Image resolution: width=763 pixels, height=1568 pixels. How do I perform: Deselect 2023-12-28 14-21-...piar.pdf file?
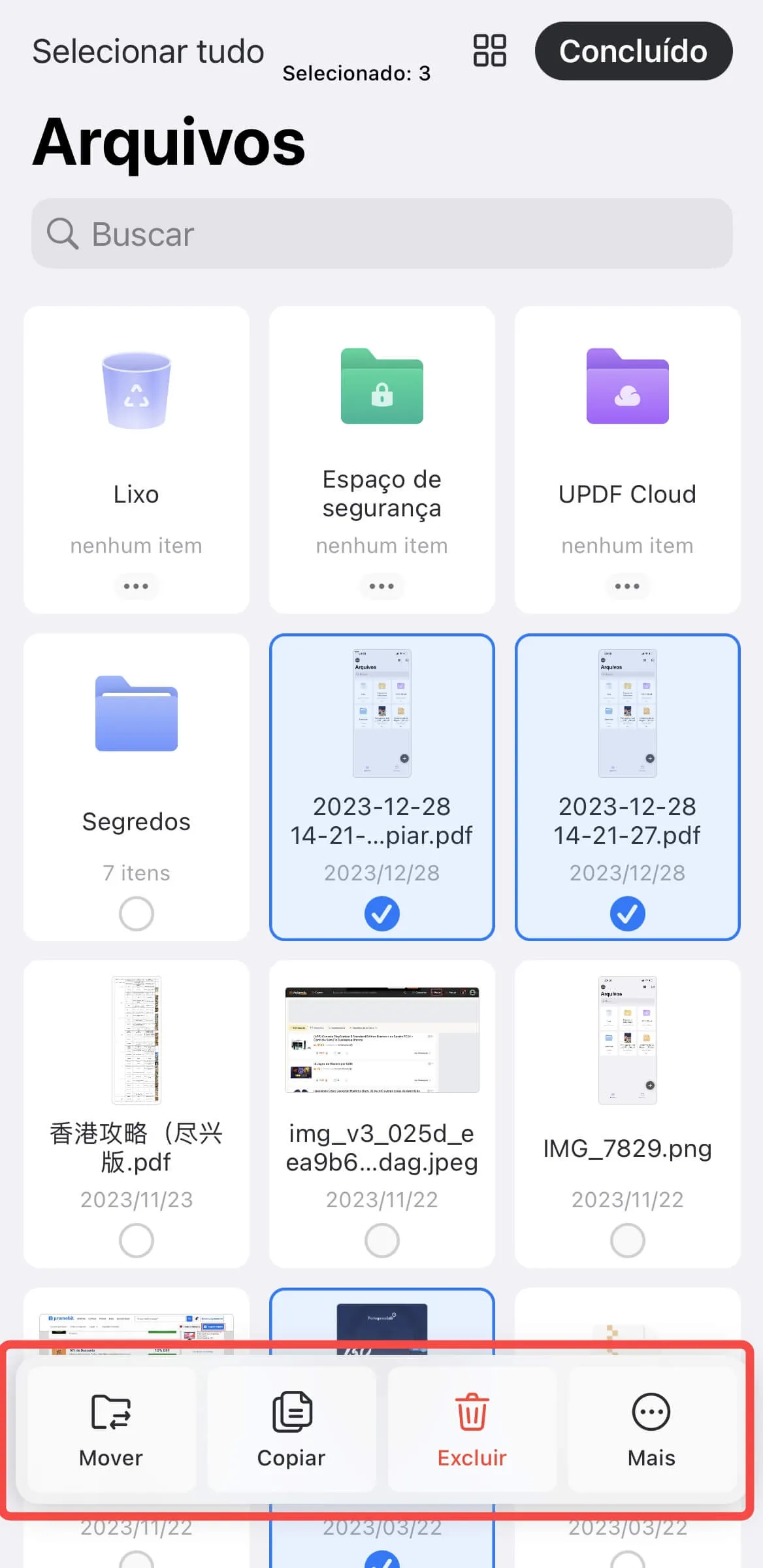coord(381,913)
